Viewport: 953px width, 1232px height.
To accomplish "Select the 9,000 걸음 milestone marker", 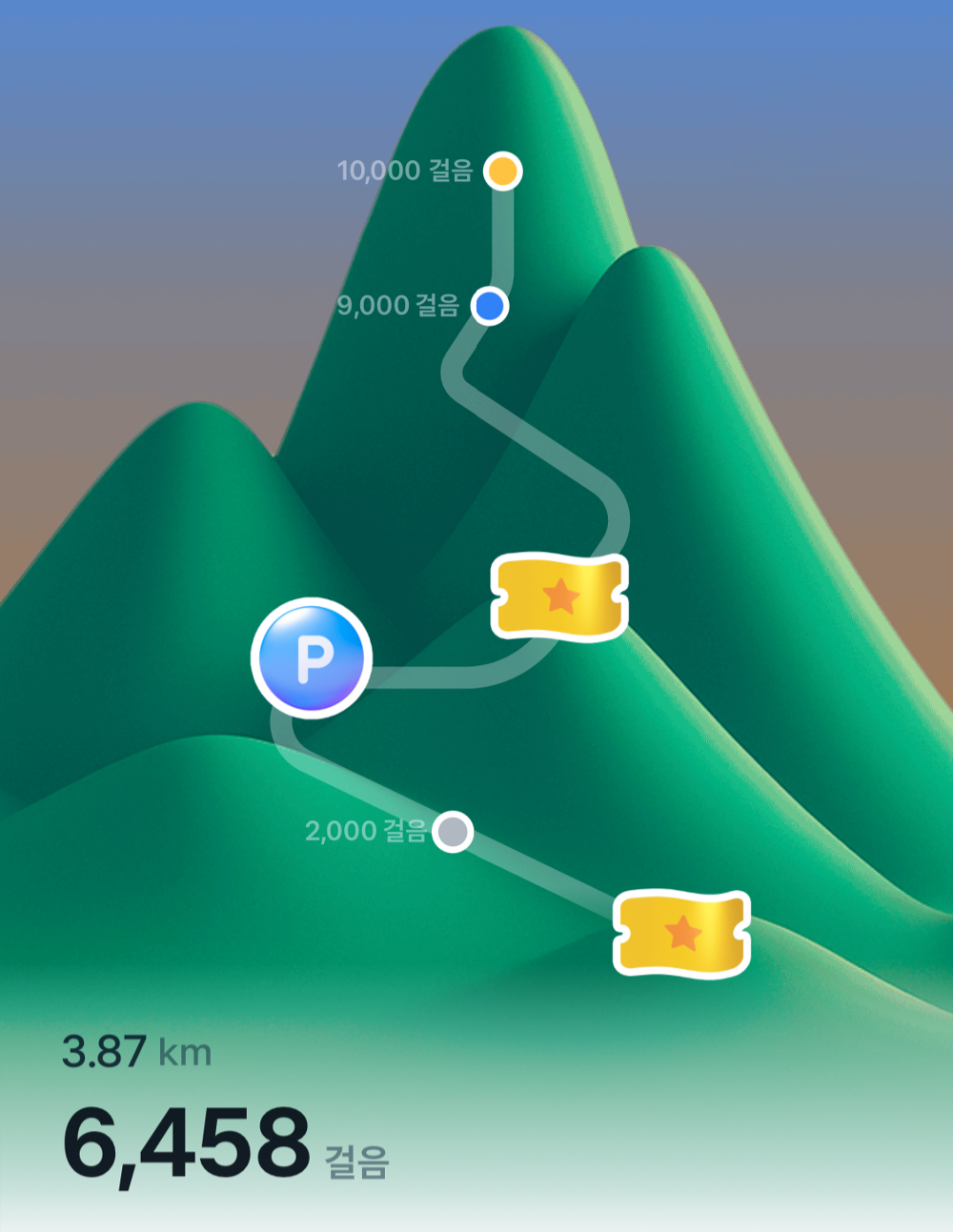I will click(x=490, y=306).
